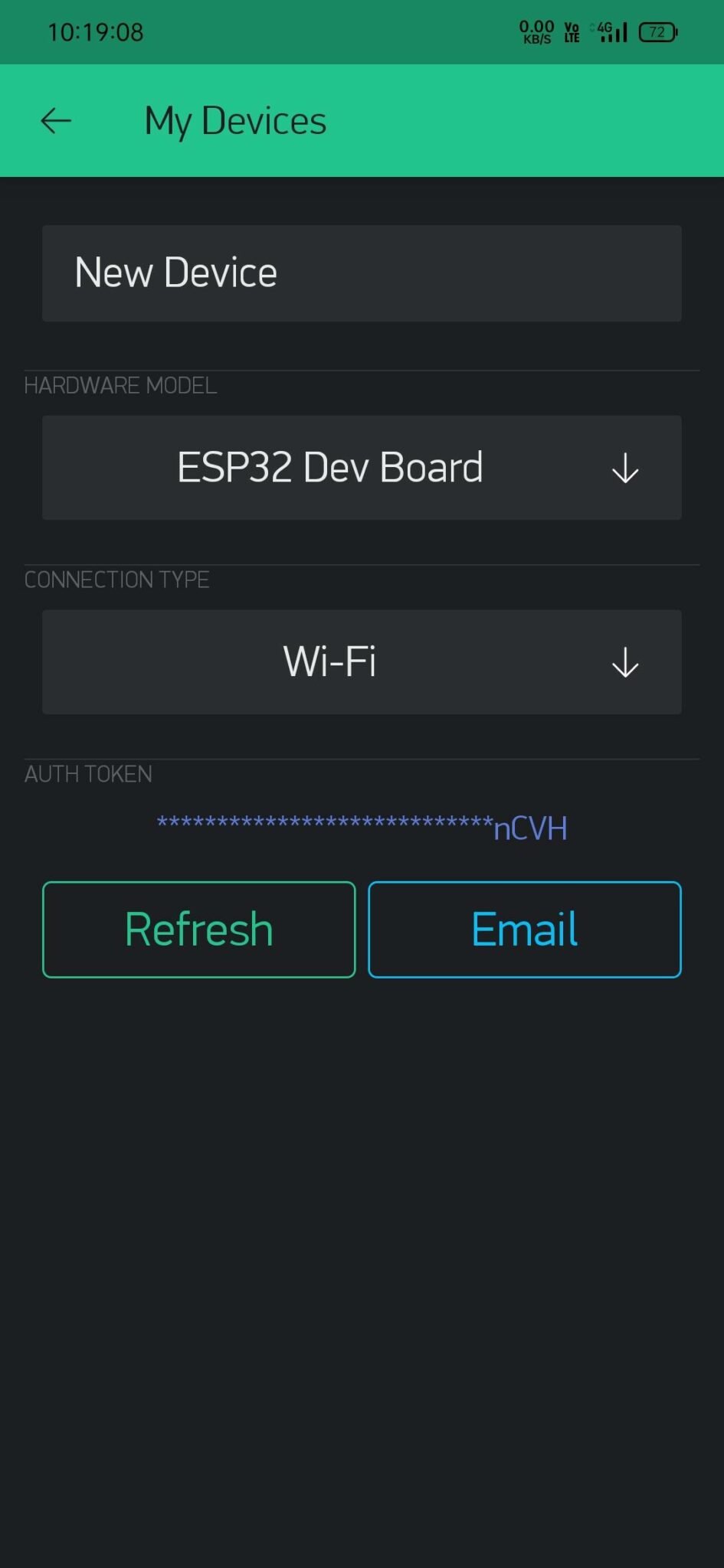Click the Connection Type label
Viewport: 724px width, 1568px height.
[116, 580]
